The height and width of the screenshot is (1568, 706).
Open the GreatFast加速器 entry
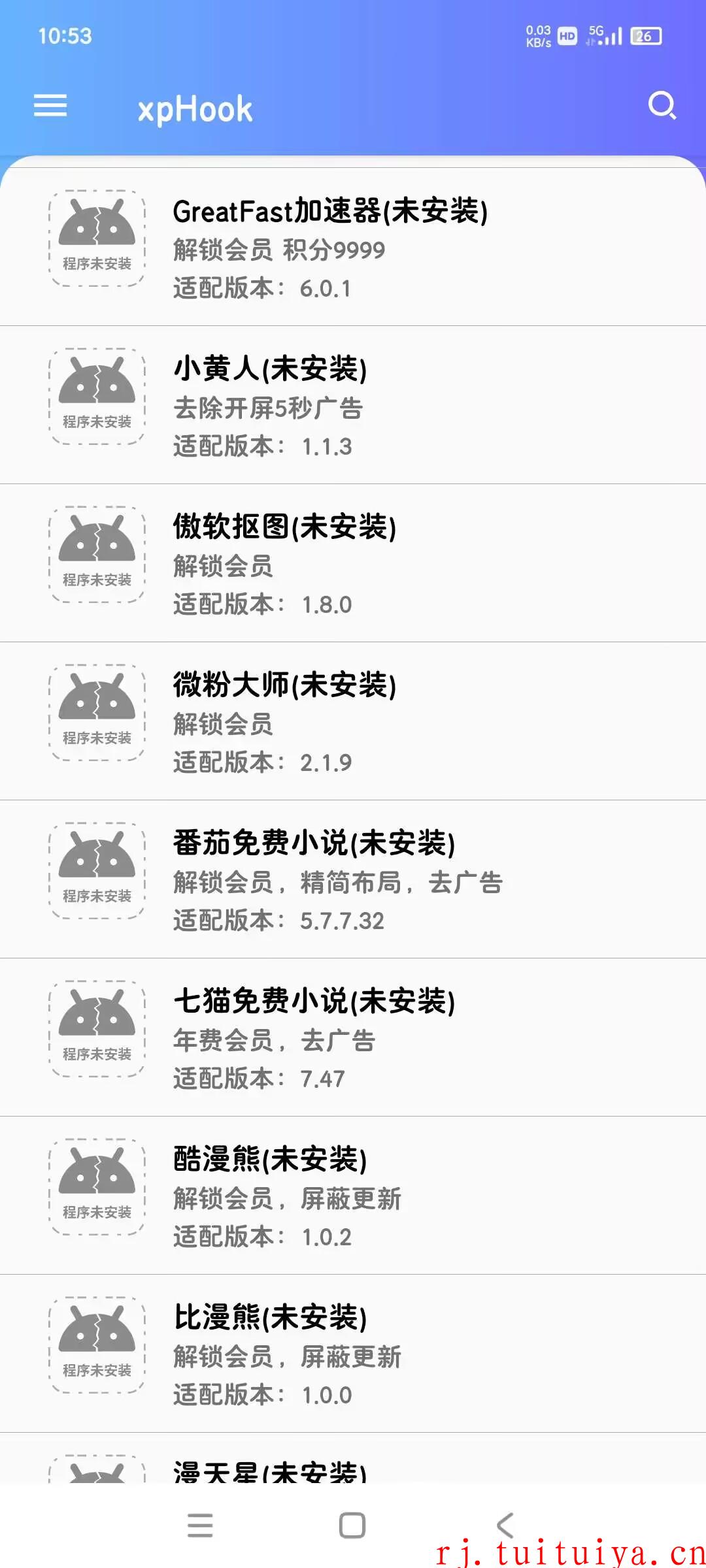pyautogui.click(x=353, y=247)
